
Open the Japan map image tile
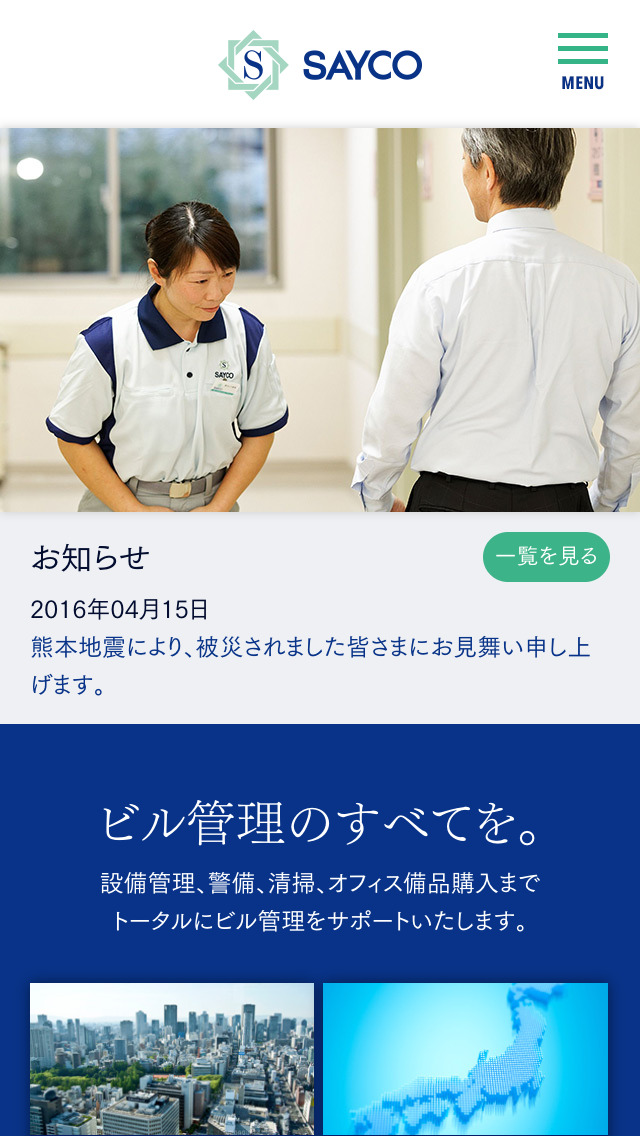click(x=465, y=1058)
